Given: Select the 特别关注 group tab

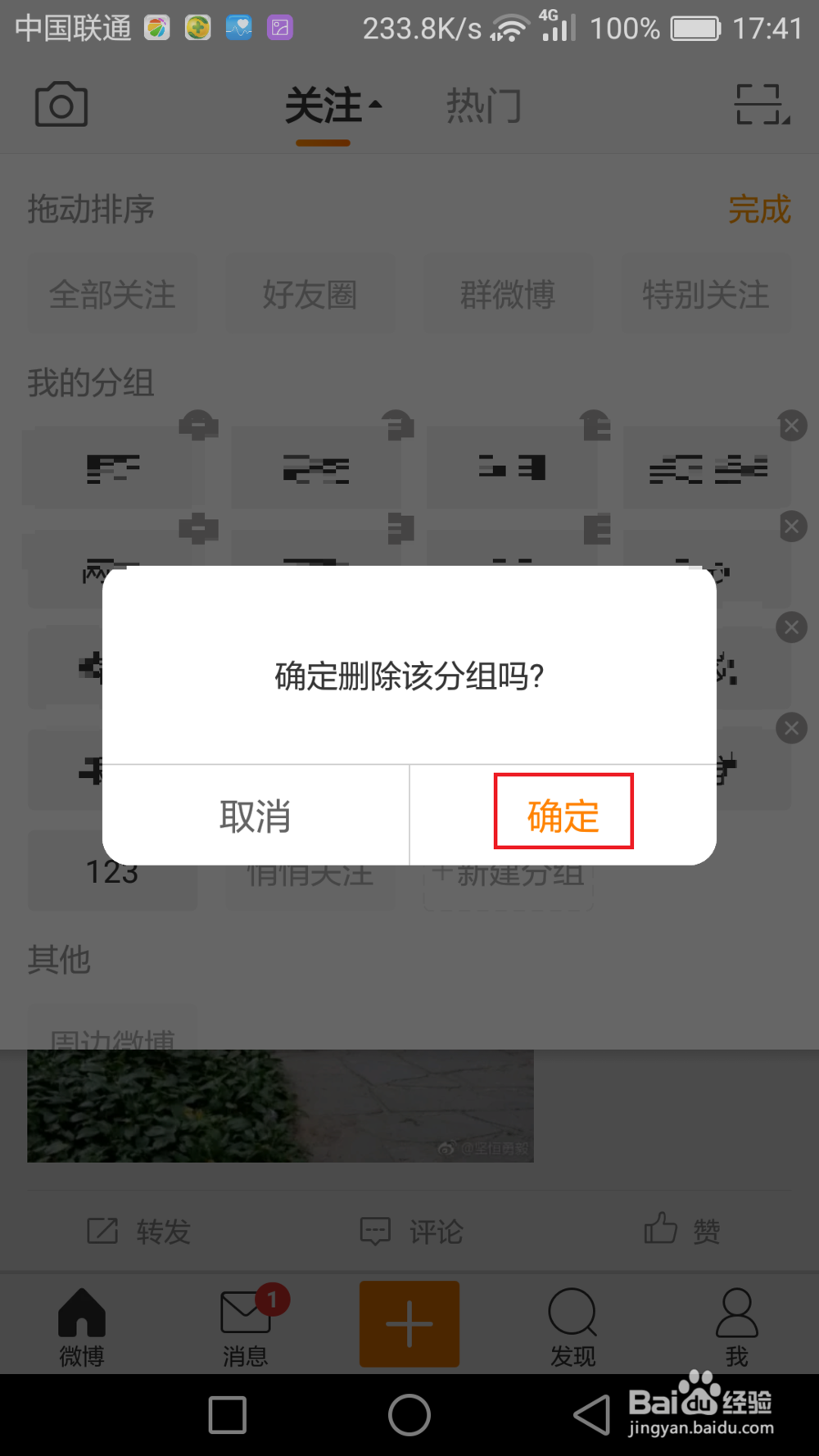Looking at the screenshot, I should 705,295.
